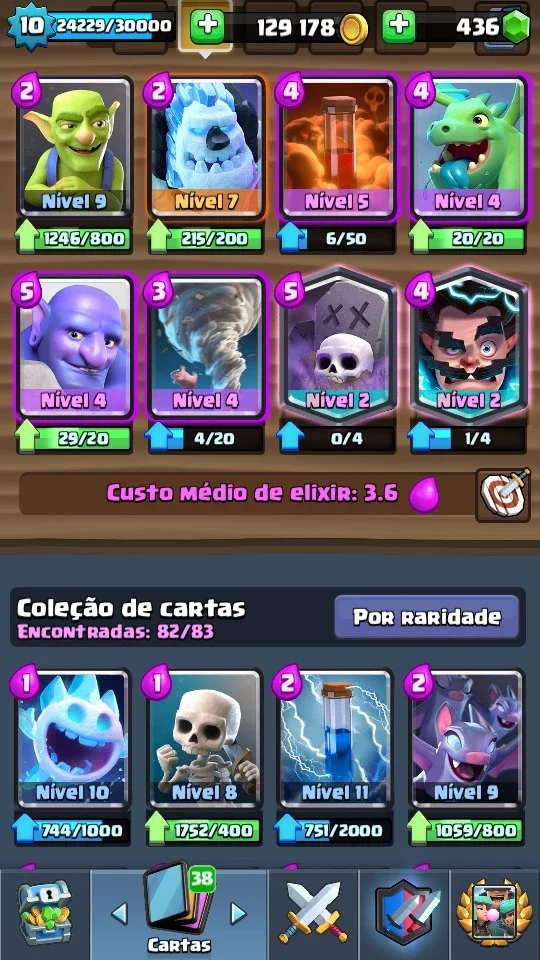Open the Poison spell card in deck
This screenshot has height=960, width=540.
pyautogui.click(x=337, y=147)
